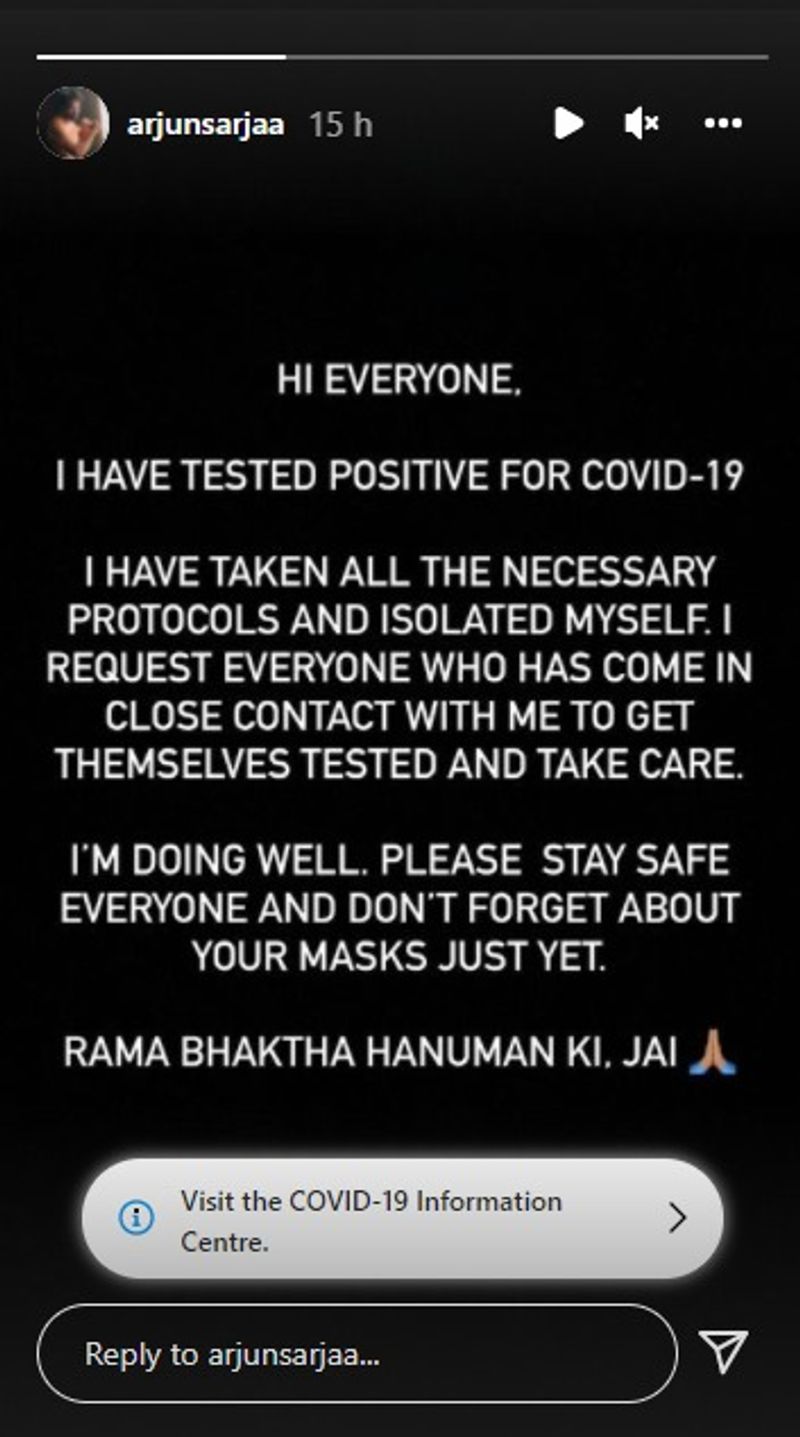Open the arjunsarjaa username link
The height and width of the screenshot is (1437, 800).
pos(206,124)
